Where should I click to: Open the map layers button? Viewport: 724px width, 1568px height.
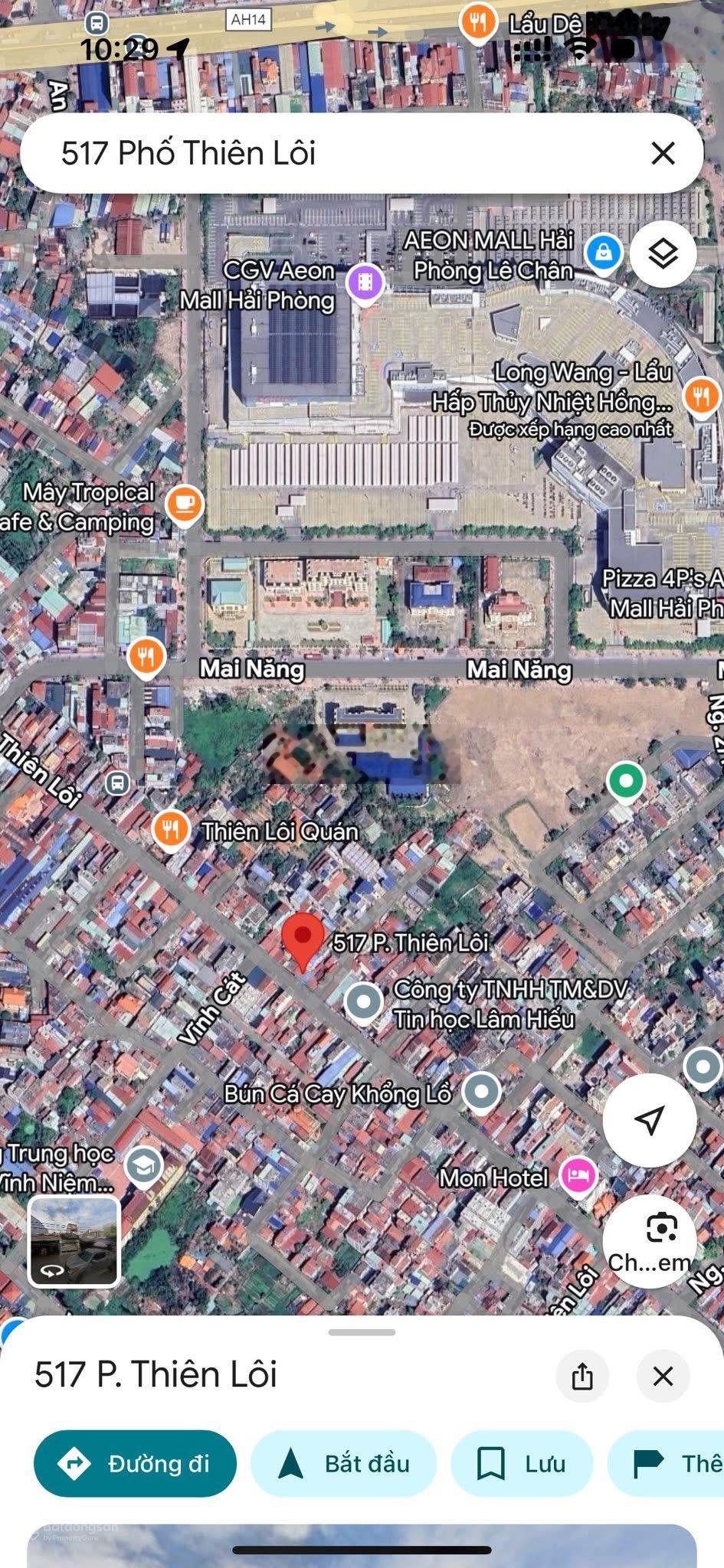663,253
